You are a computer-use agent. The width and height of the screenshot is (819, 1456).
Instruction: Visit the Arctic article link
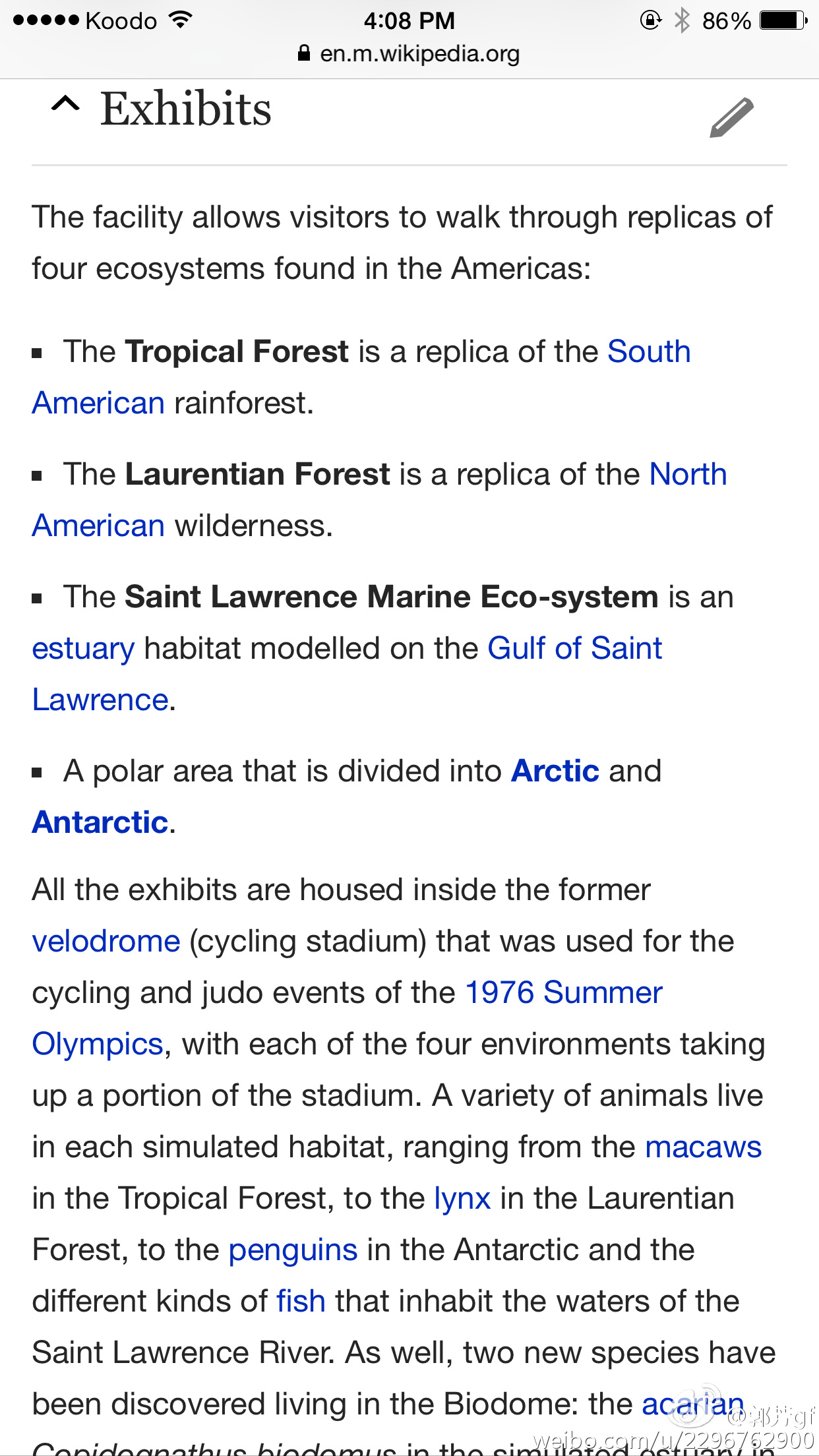555,771
